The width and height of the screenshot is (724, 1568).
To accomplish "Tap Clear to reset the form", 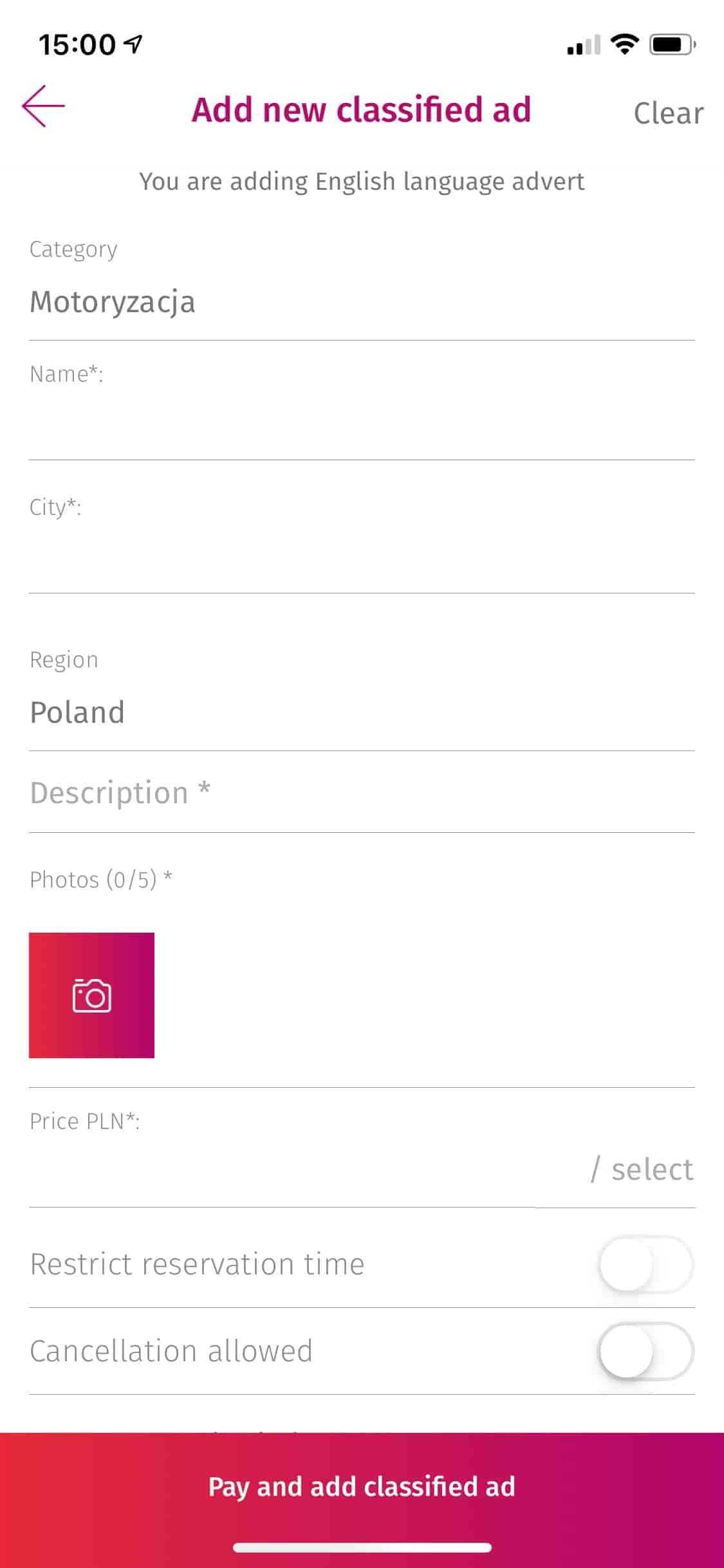I will [x=668, y=113].
